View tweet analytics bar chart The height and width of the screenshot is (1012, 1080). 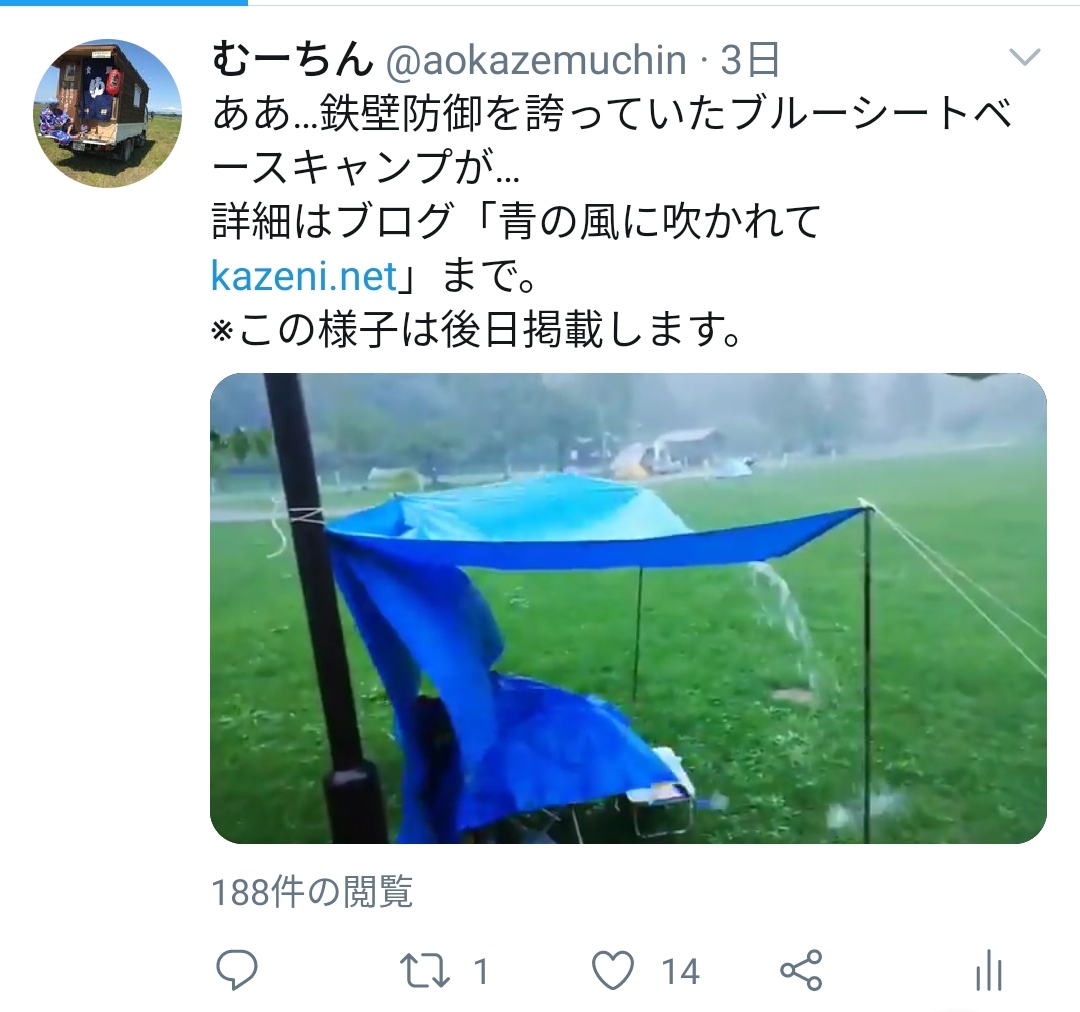coord(988,970)
